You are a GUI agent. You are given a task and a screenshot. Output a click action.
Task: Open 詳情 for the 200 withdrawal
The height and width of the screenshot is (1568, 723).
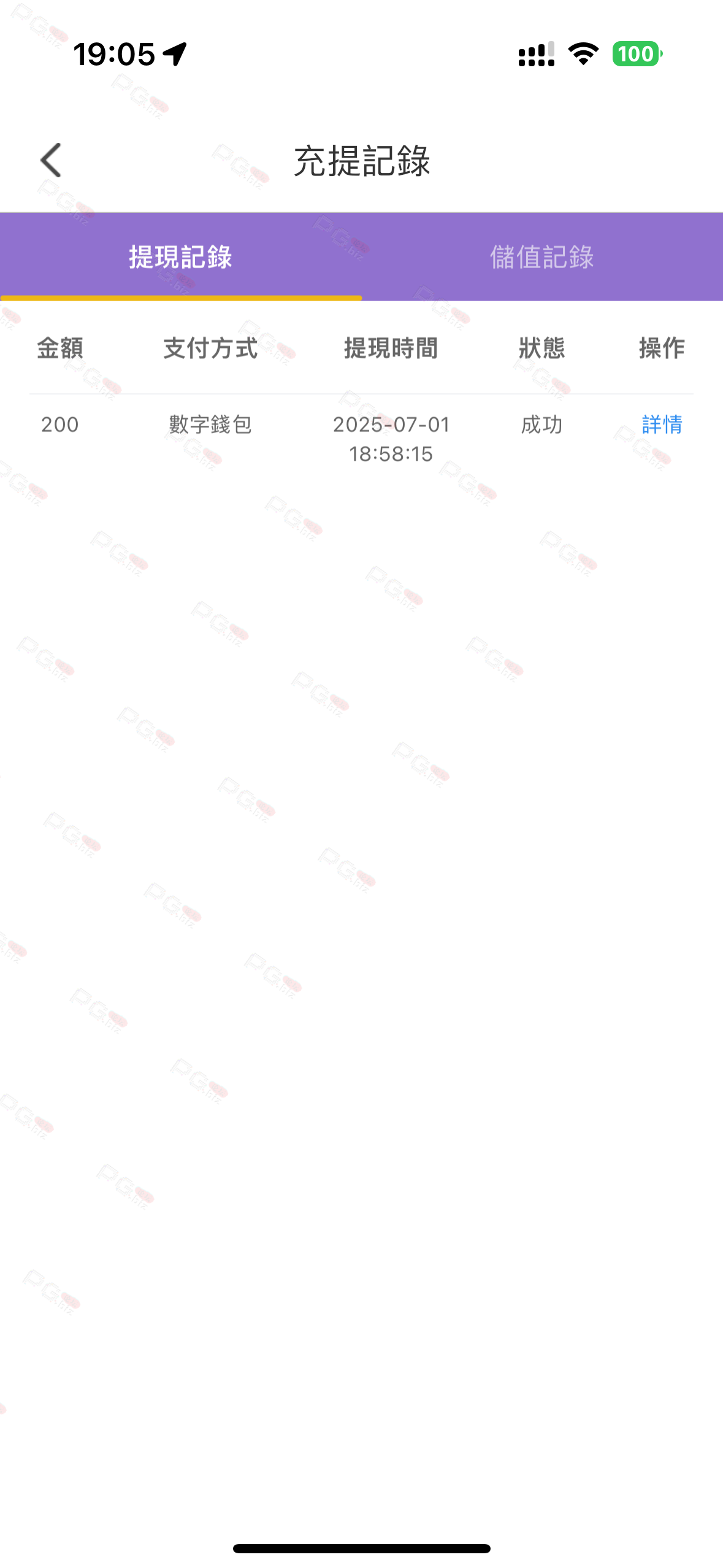[x=661, y=425]
